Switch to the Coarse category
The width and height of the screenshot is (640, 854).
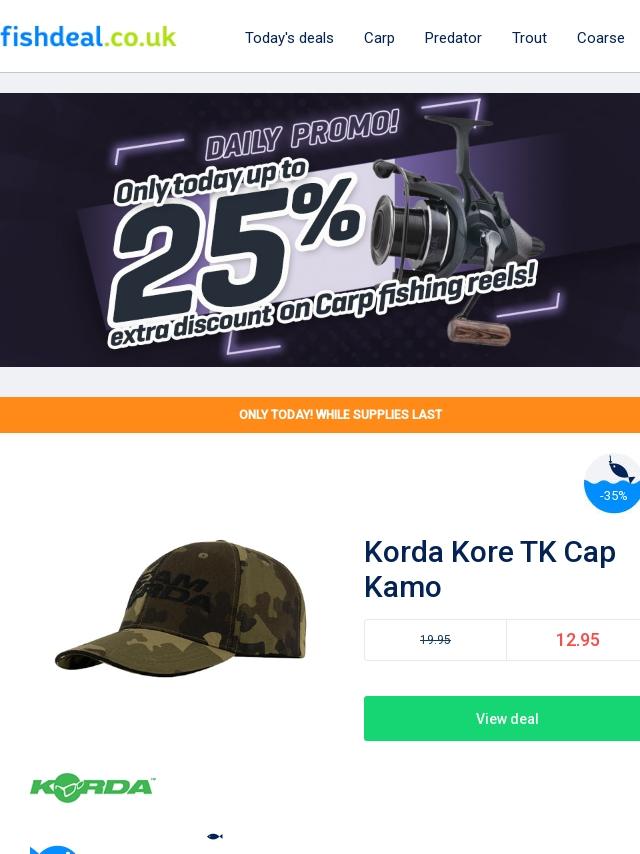click(600, 38)
